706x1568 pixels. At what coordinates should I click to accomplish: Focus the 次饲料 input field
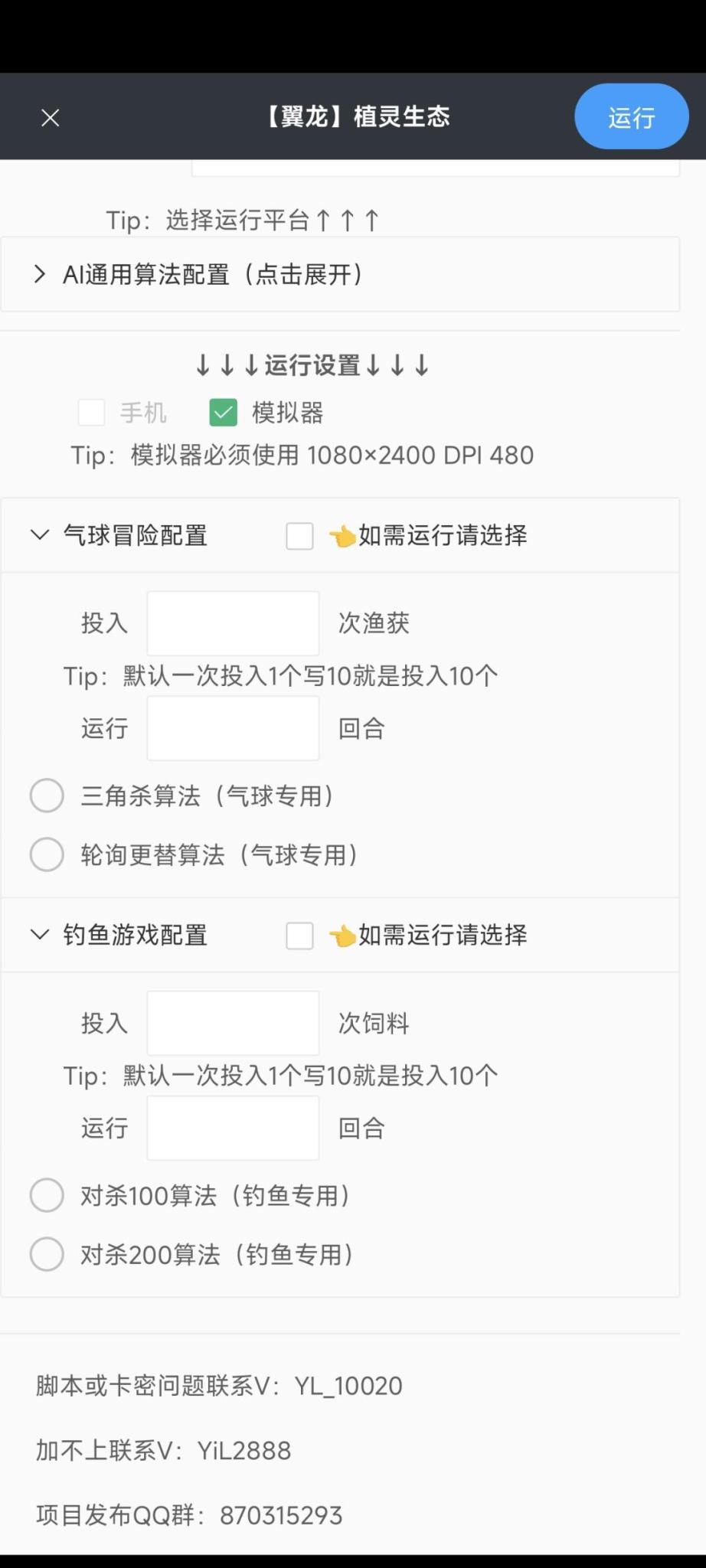pos(233,1023)
